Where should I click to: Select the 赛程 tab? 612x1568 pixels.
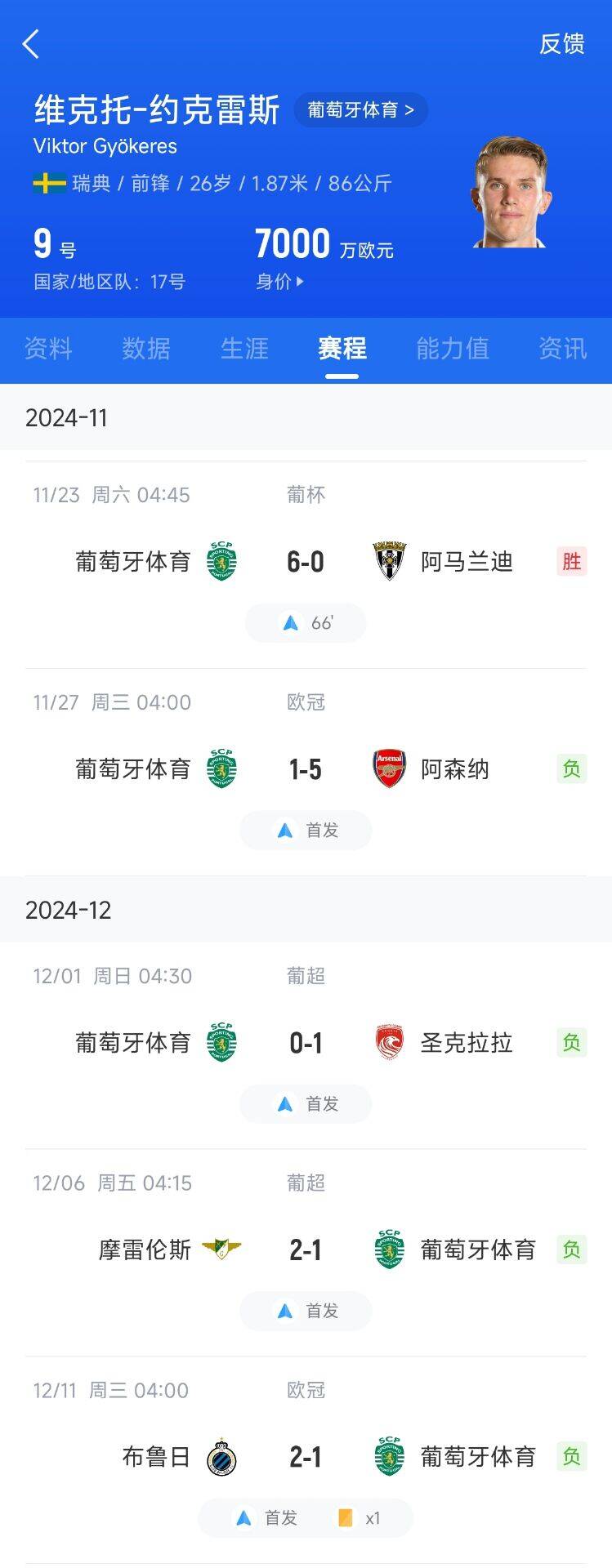pyautogui.click(x=342, y=349)
